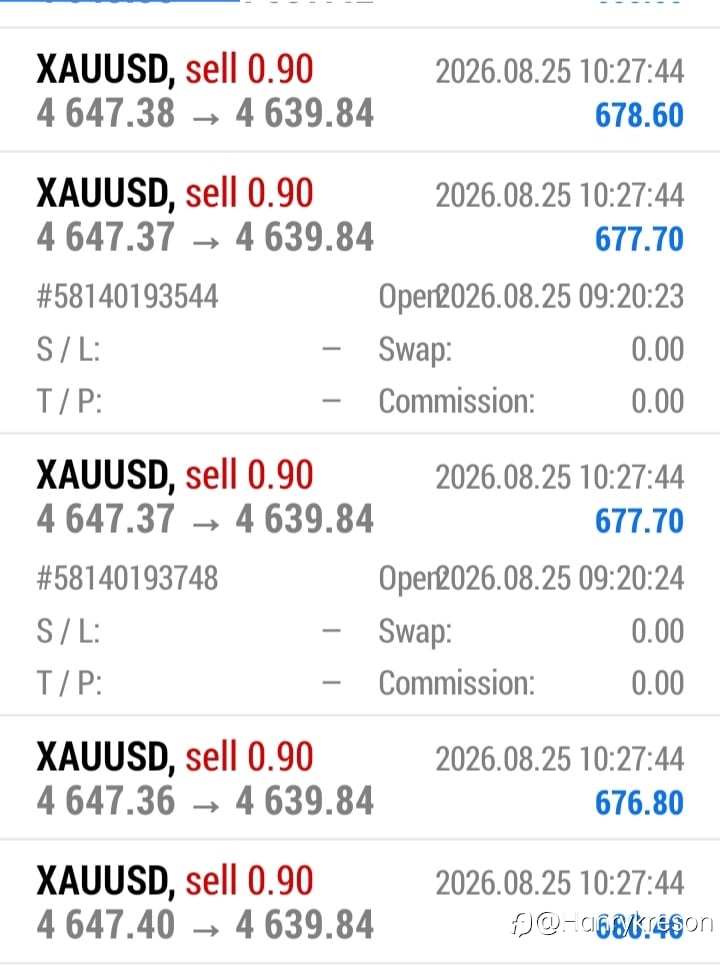Expand the sell trade opened at 4 647.40
This screenshot has width=720, height=966.
pyautogui.click(x=360, y=902)
